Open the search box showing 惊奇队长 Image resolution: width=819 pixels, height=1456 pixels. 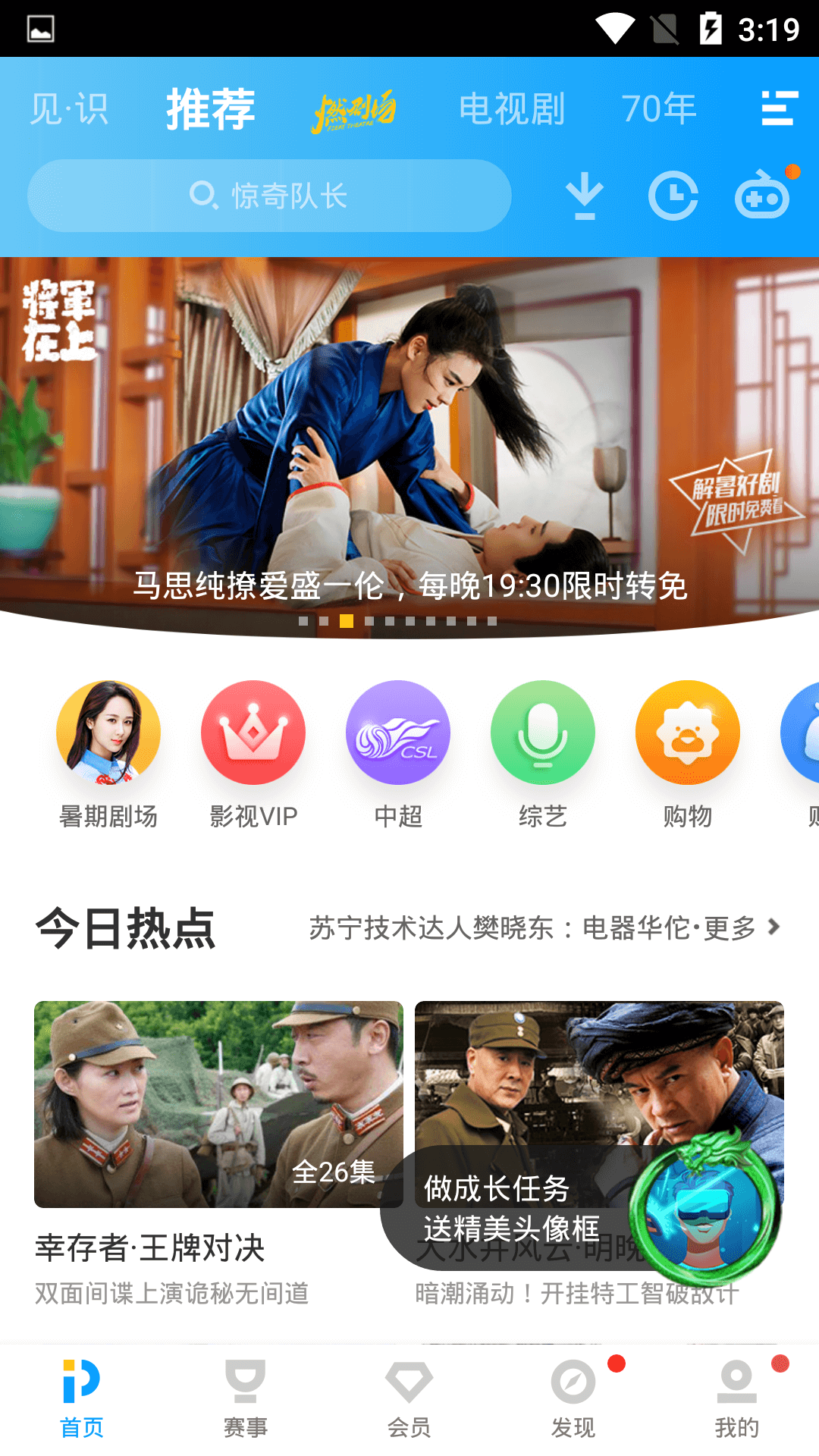coord(269,196)
